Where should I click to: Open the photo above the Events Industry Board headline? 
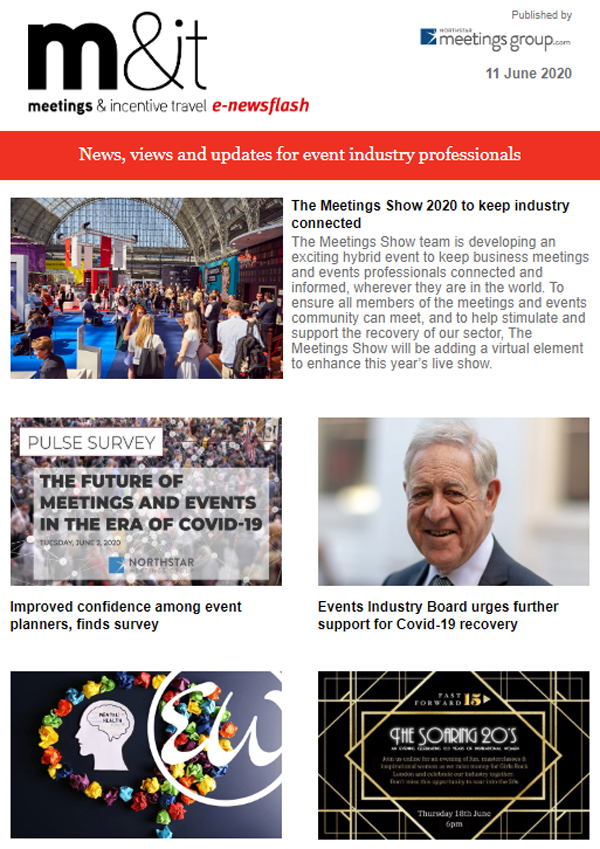[x=453, y=501]
